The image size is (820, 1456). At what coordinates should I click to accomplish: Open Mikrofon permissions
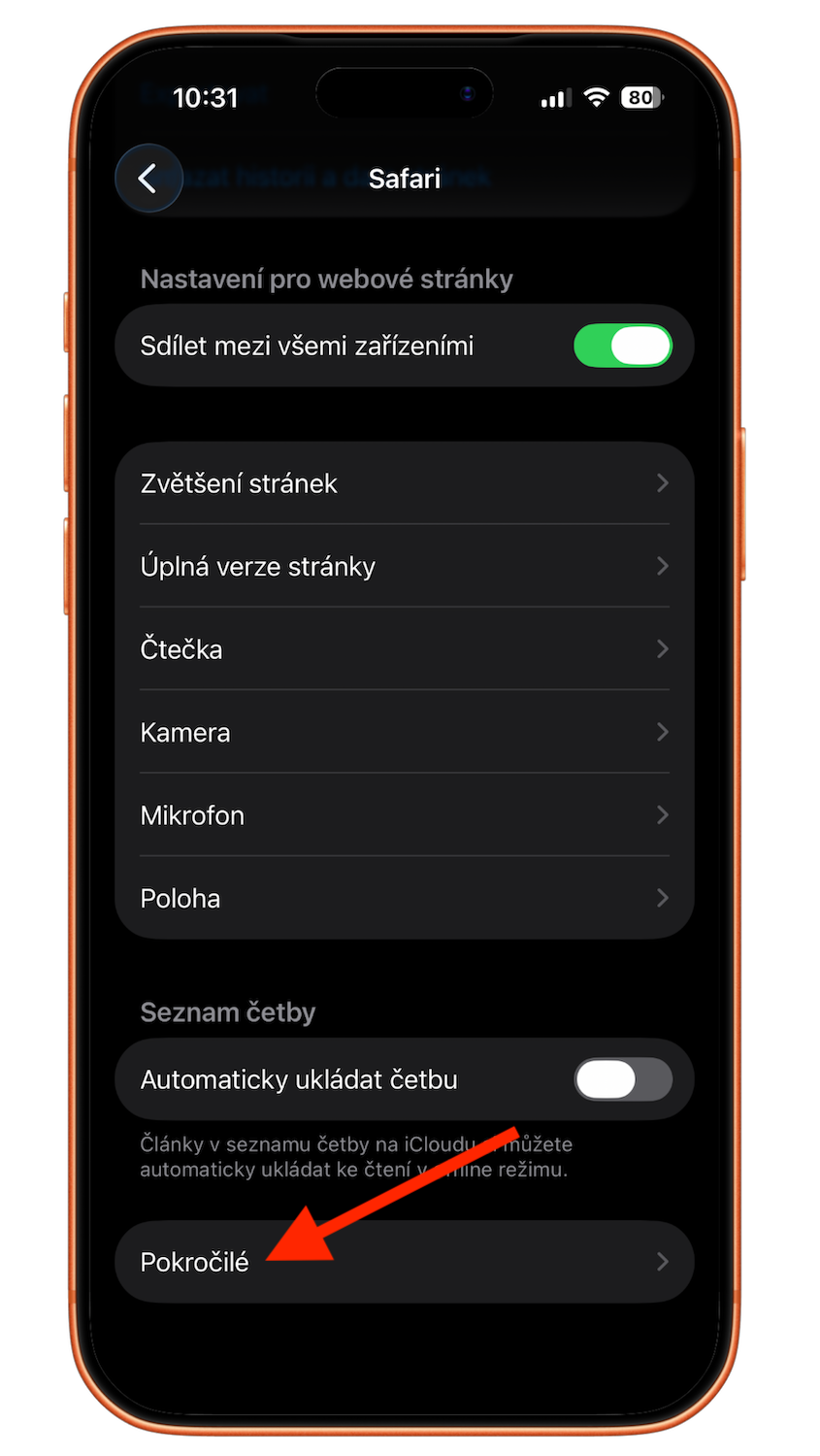[404, 815]
